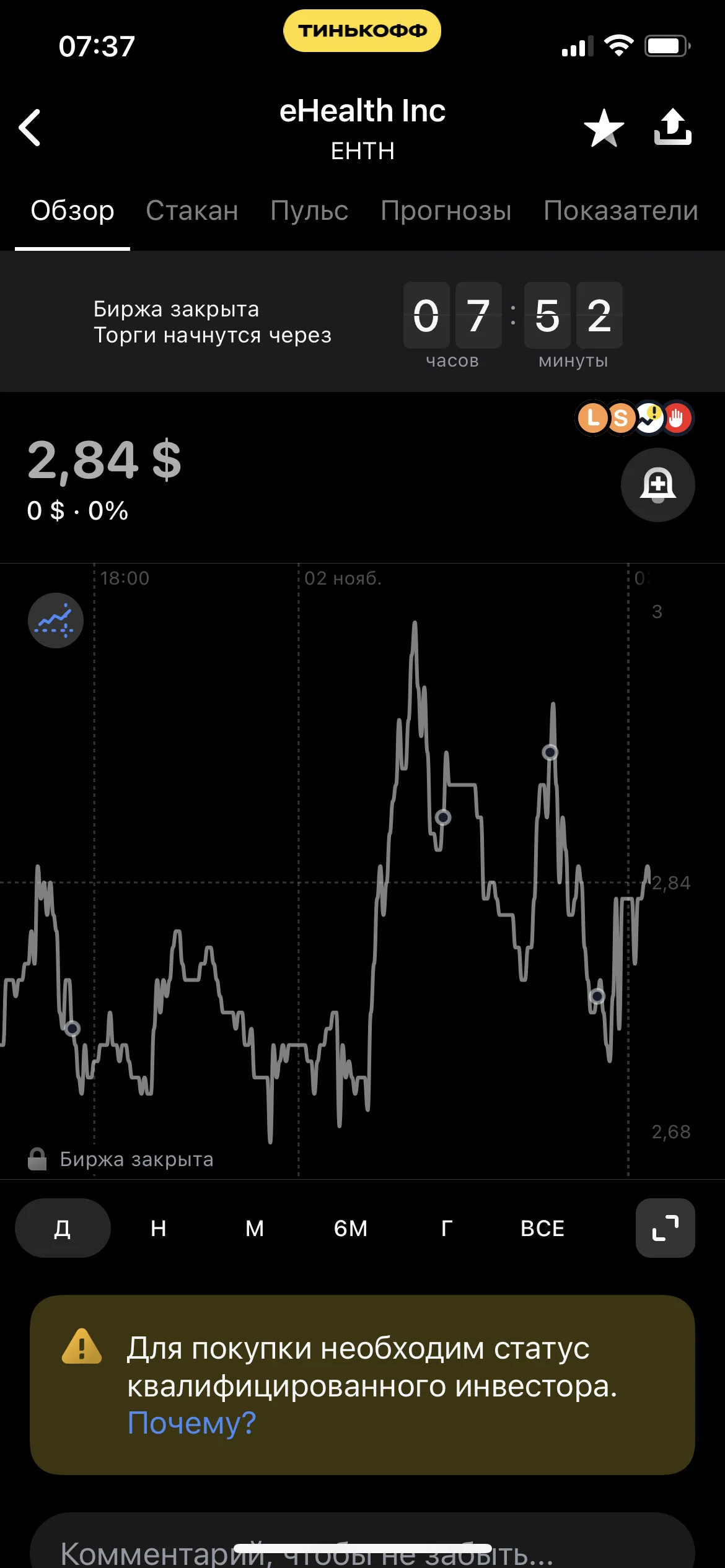This screenshot has width=725, height=1568.
Task: Change the chart type with the graph icon
Action: [x=56, y=621]
